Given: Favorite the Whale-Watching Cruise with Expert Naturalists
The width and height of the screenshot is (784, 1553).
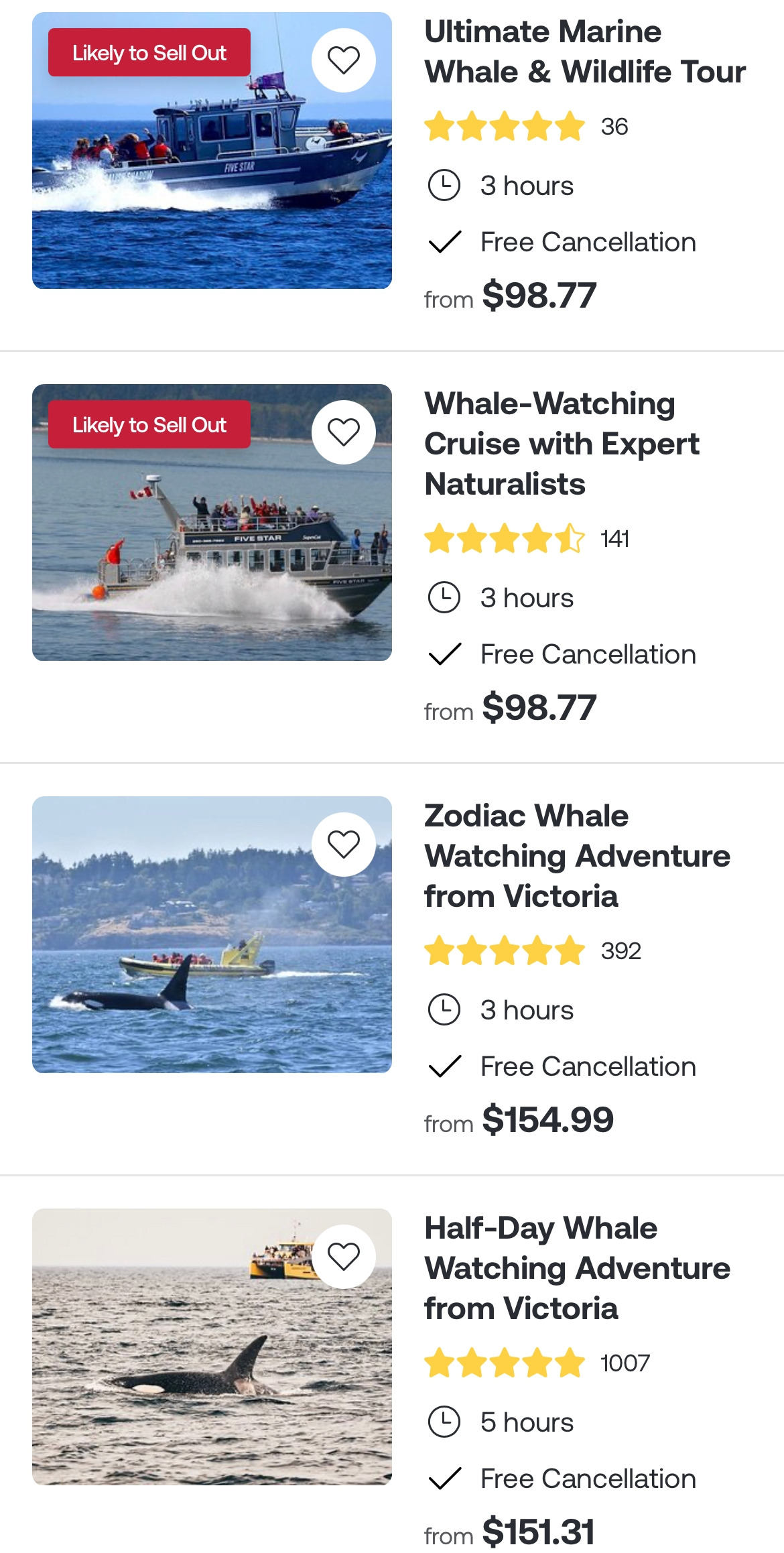Looking at the screenshot, I should coord(343,432).
